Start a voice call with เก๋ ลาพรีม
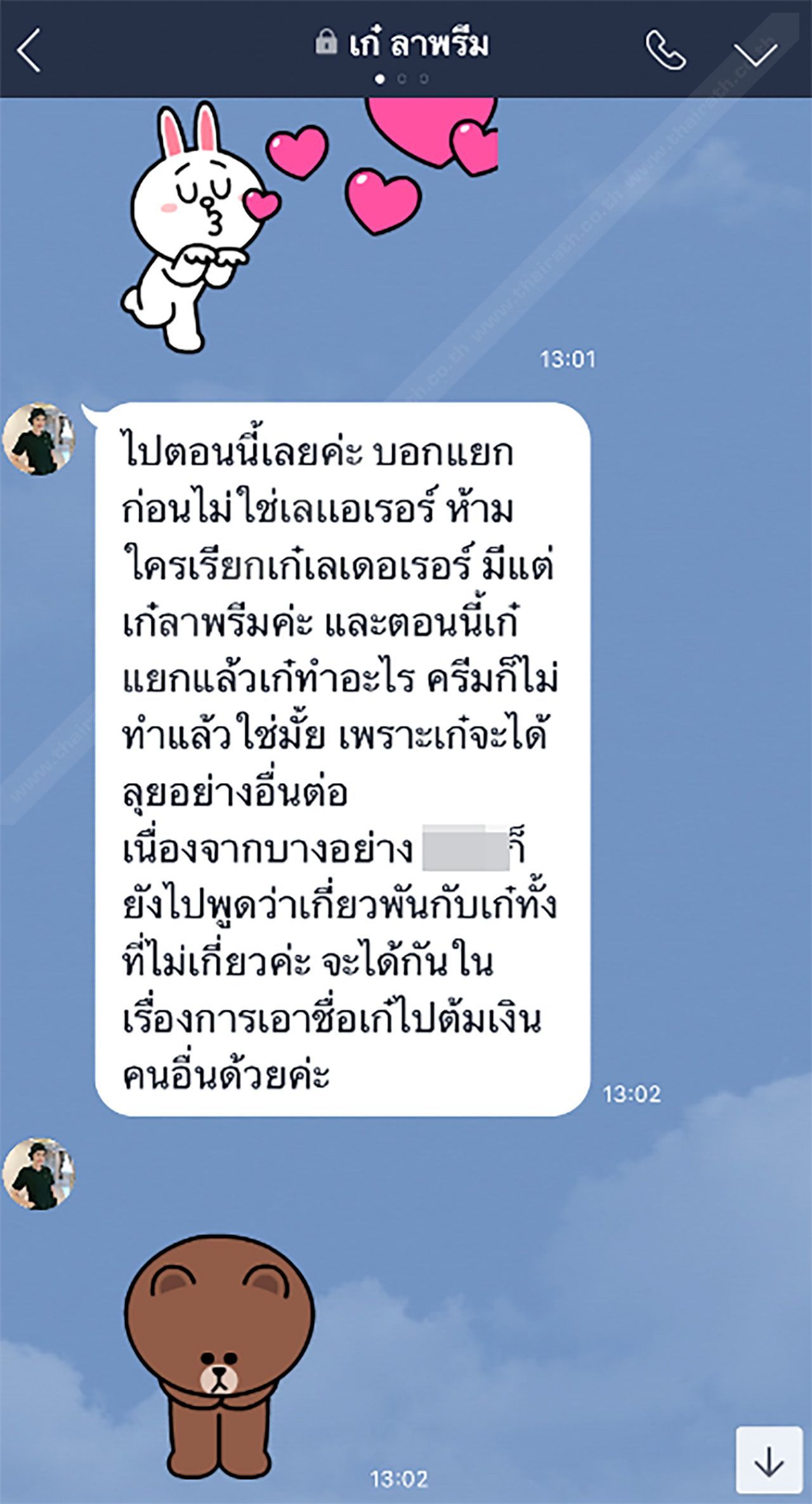812x1504 pixels. pos(665,51)
